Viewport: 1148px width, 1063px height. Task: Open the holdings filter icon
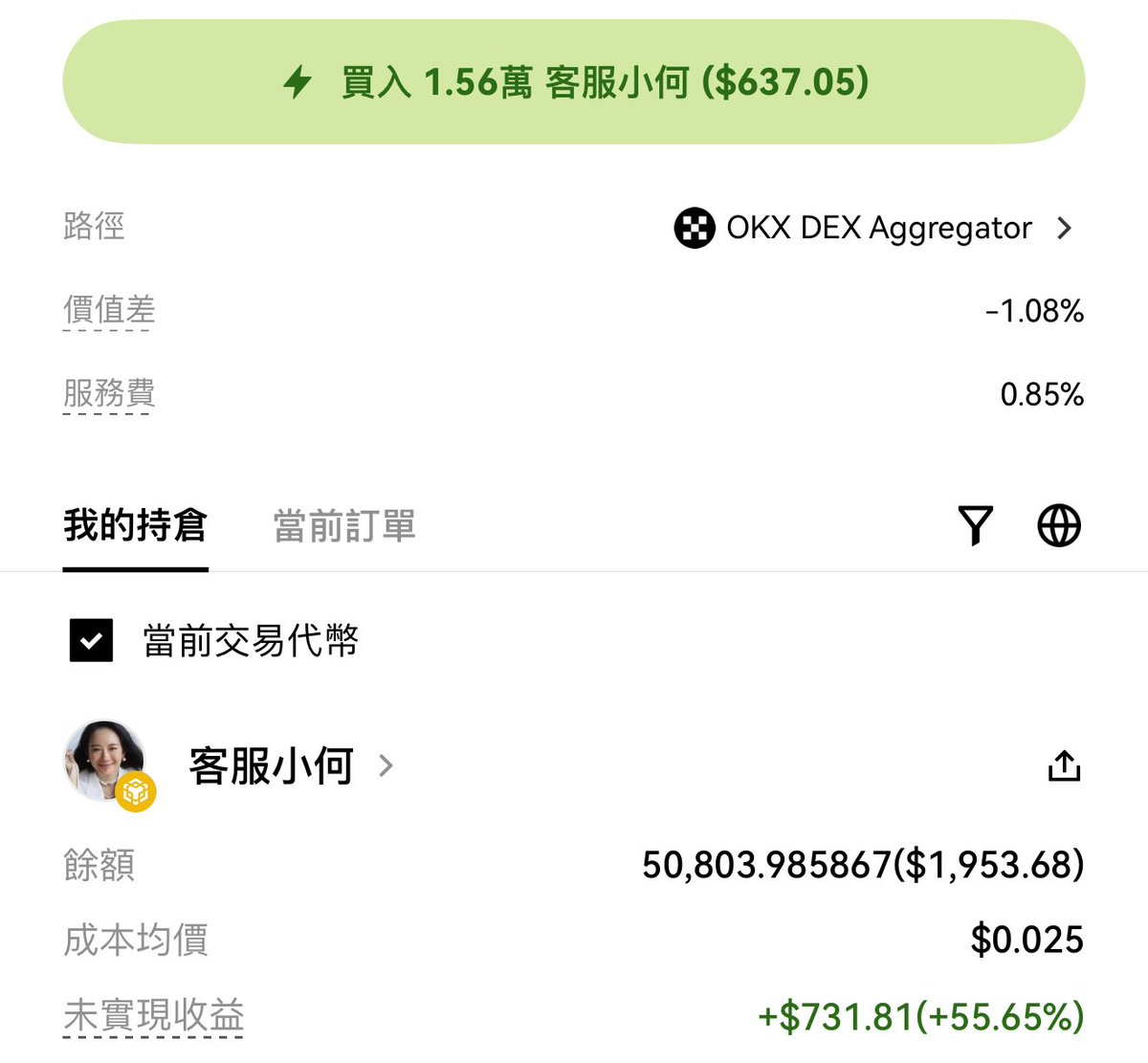pos(975,525)
